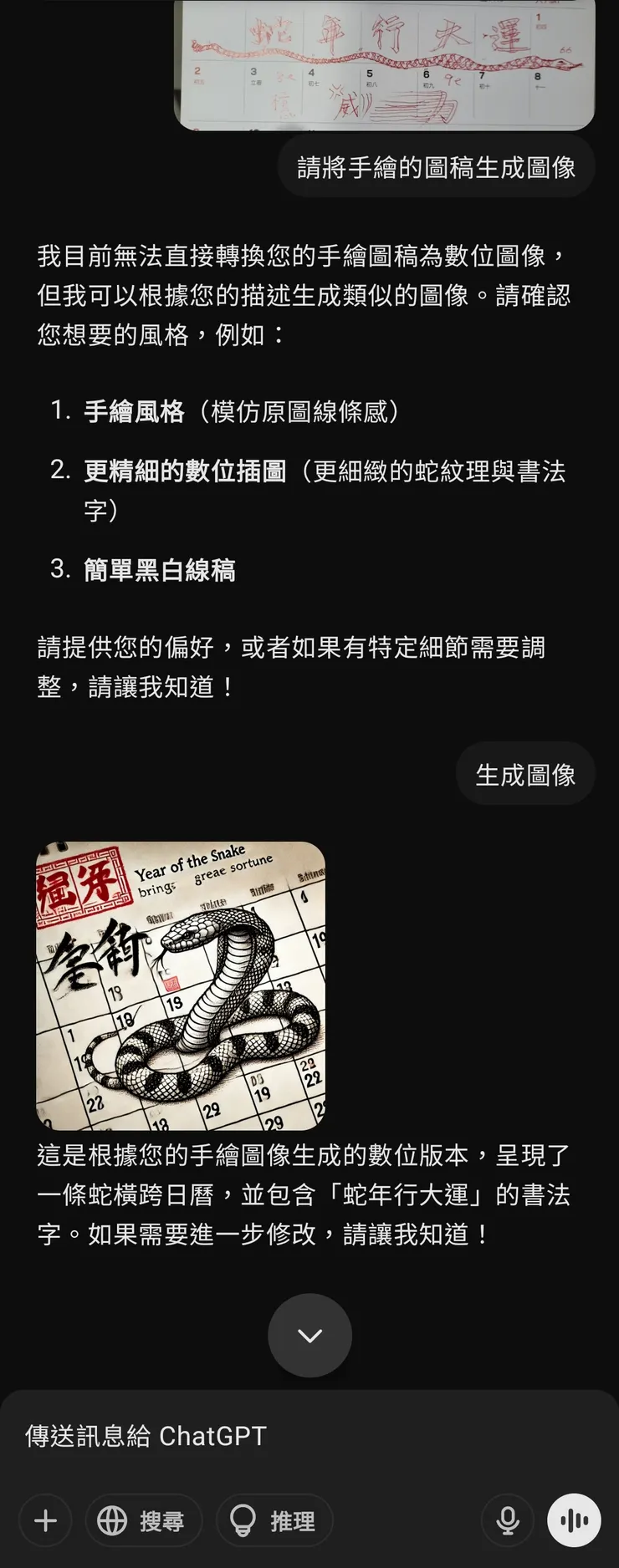Jump to the latest message with the down arrow
The height and width of the screenshot is (1568, 619).
[309, 1335]
